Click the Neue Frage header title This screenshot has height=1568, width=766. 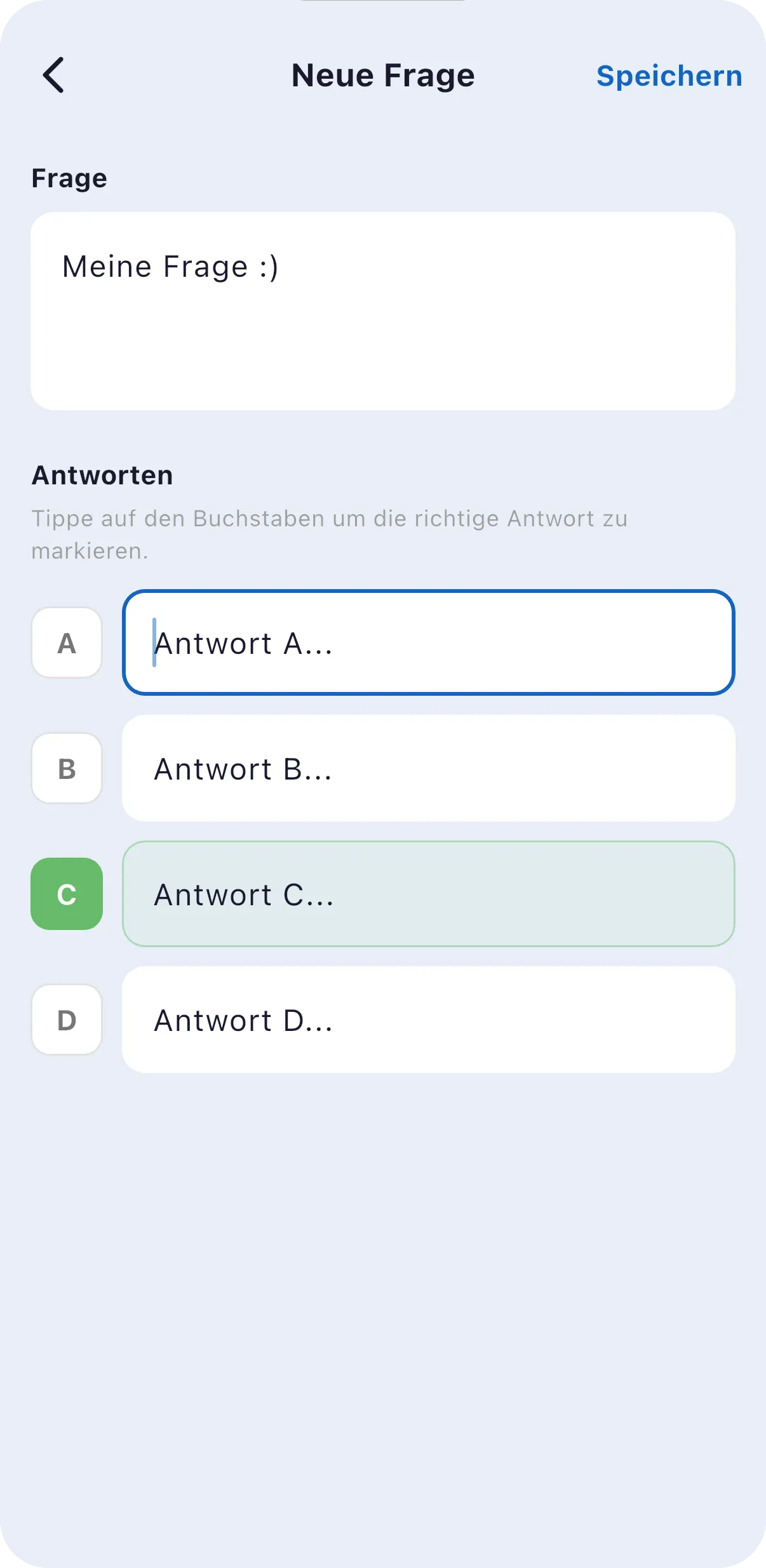pos(382,75)
